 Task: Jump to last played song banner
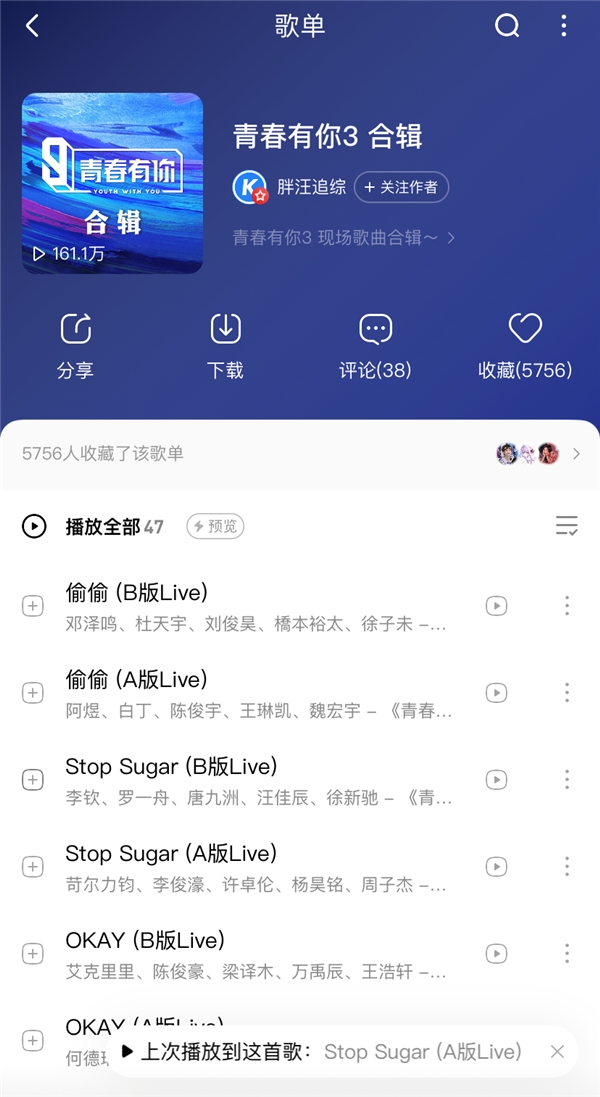click(x=330, y=1051)
